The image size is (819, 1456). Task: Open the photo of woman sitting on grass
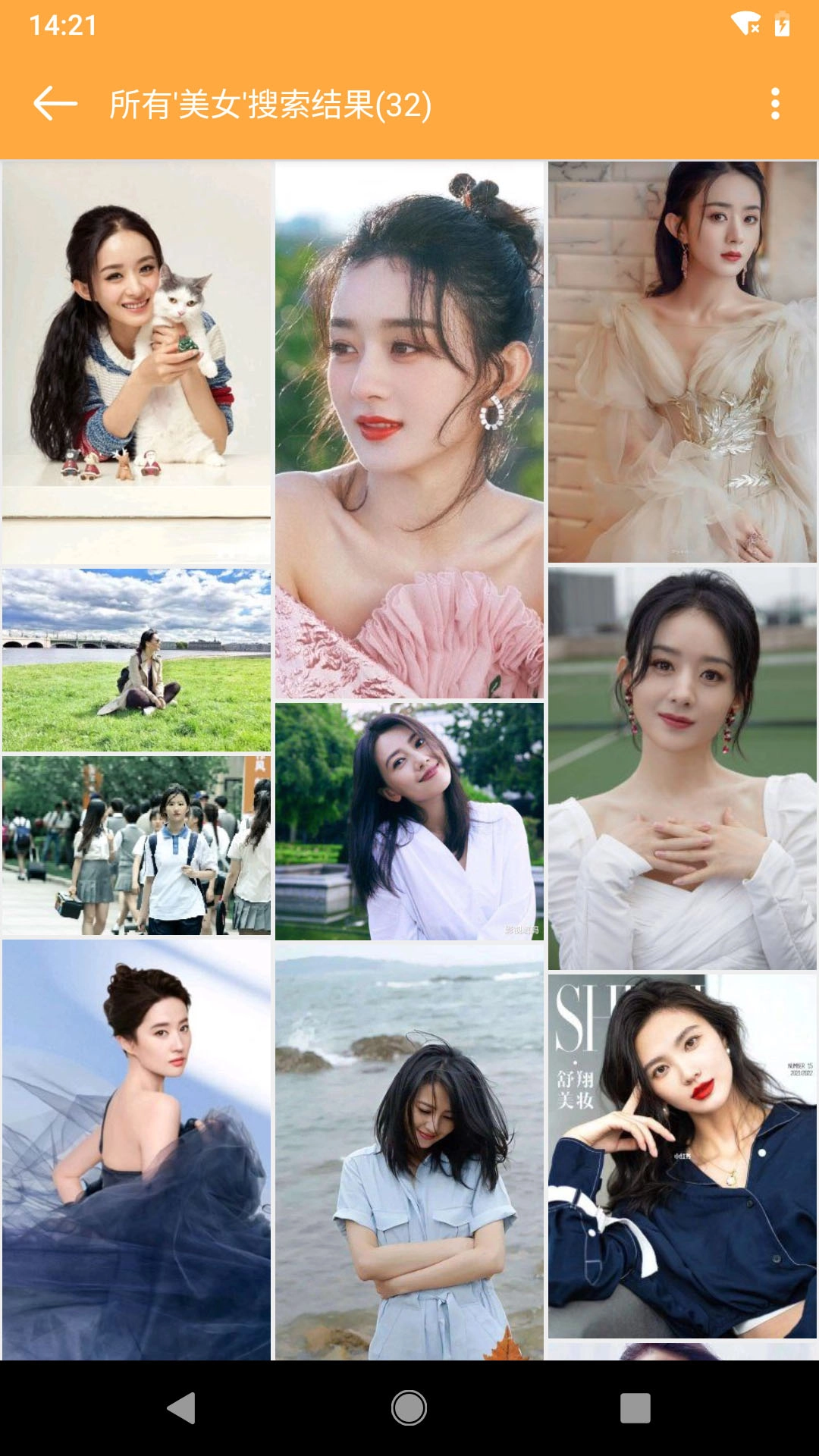(x=136, y=660)
